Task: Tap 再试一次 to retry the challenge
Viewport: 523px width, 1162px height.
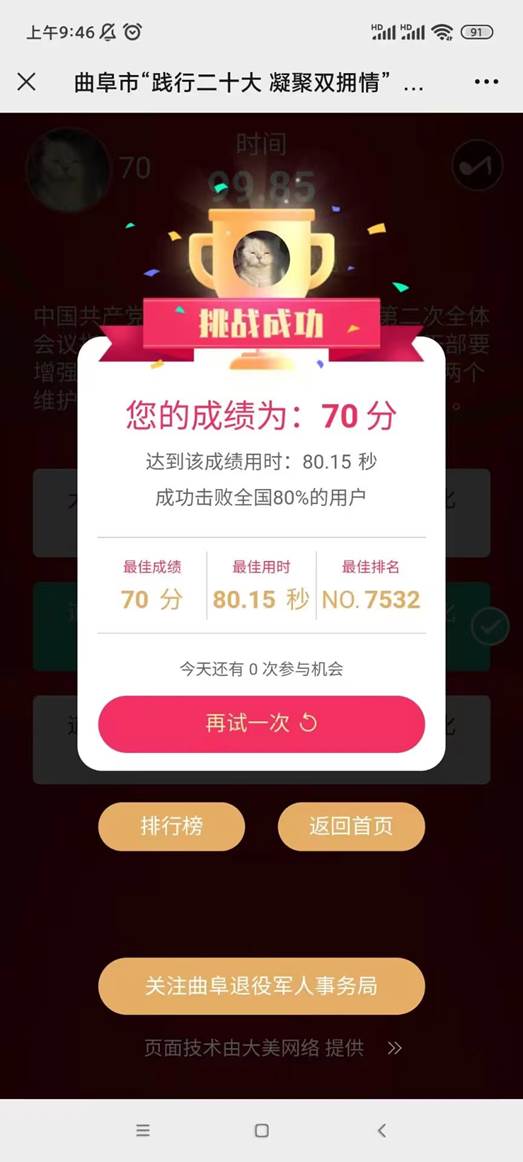Action: coord(262,724)
